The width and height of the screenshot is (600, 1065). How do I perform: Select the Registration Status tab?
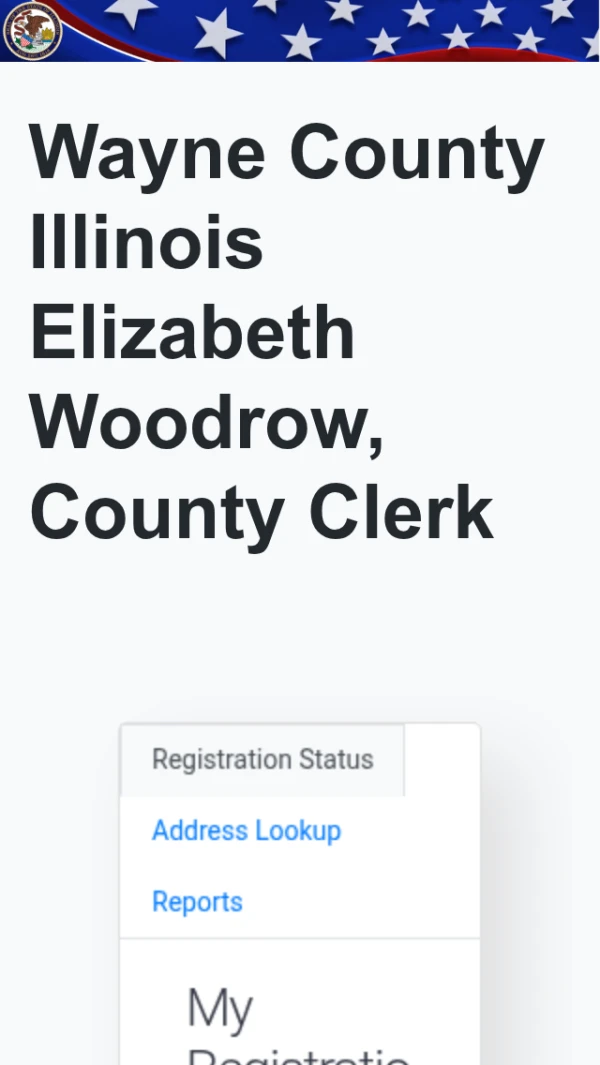pos(262,760)
